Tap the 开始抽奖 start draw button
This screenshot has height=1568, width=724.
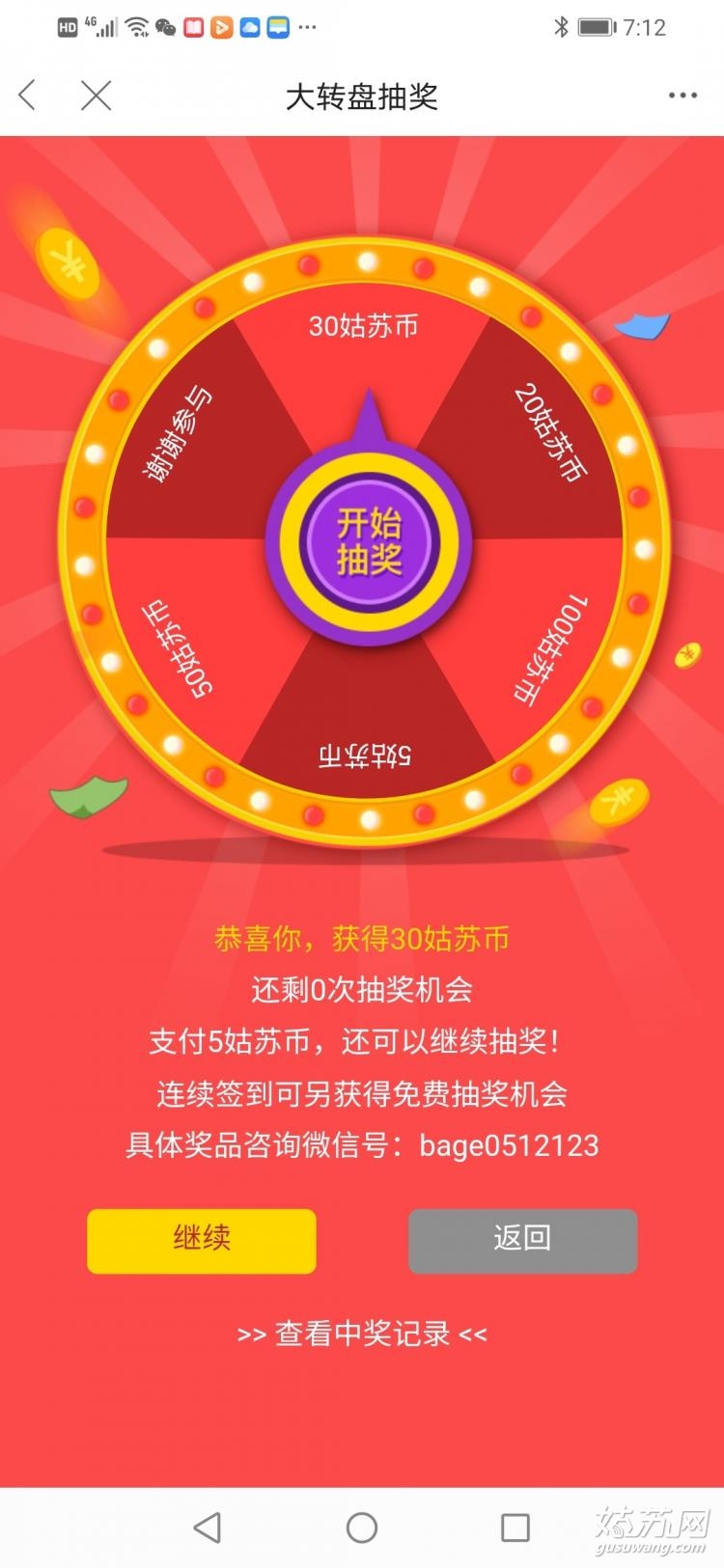369,542
